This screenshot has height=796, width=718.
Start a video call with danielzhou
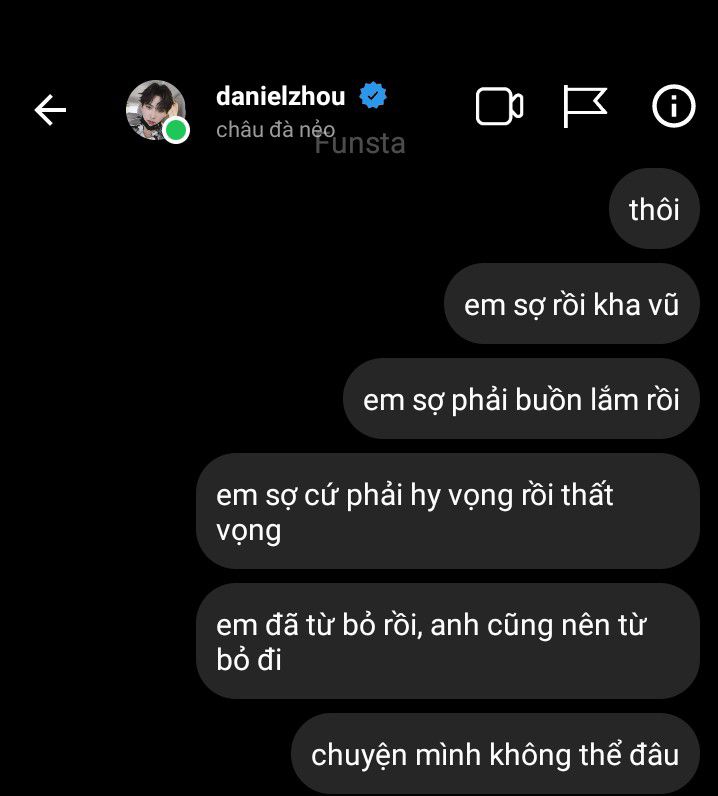(x=499, y=107)
